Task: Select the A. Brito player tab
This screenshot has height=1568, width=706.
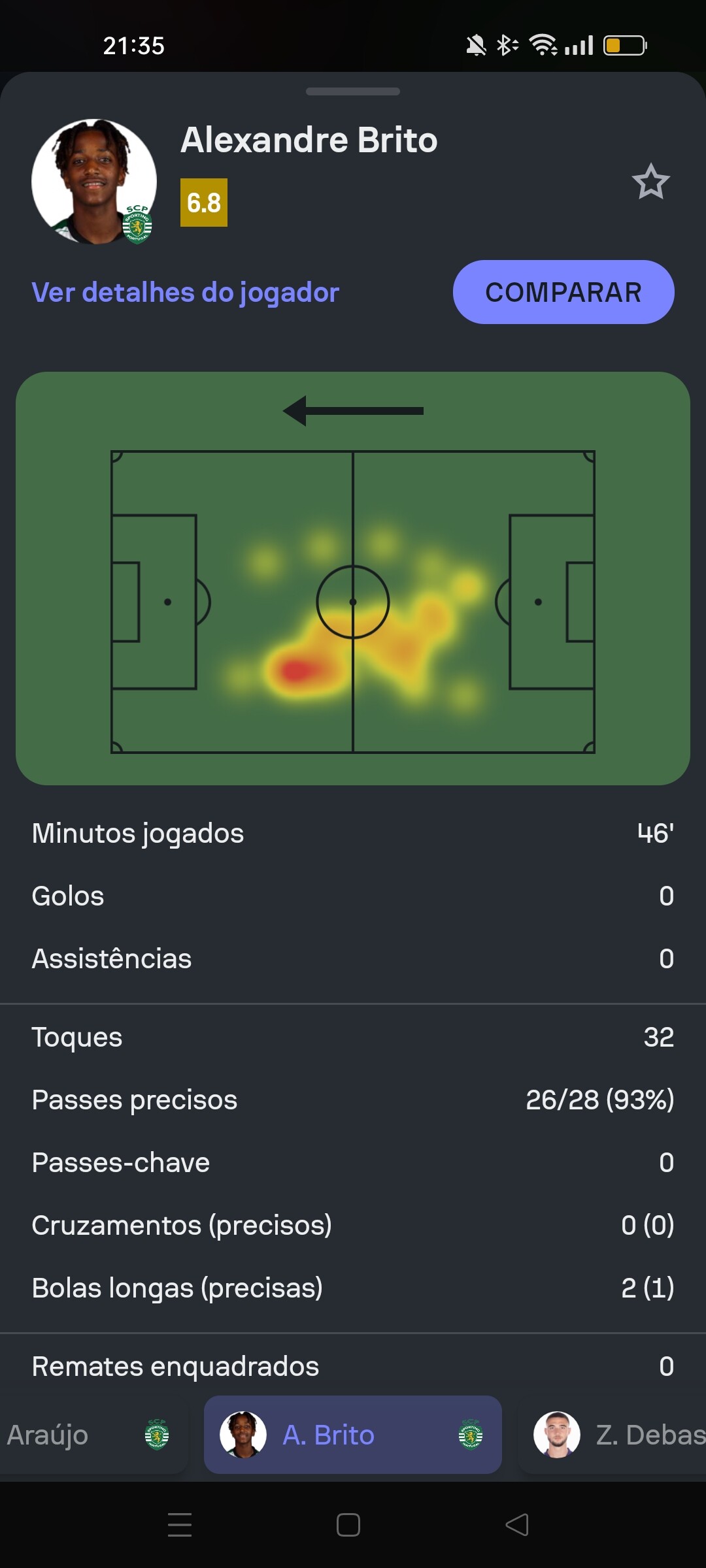Action: (x=353, y=1435)
